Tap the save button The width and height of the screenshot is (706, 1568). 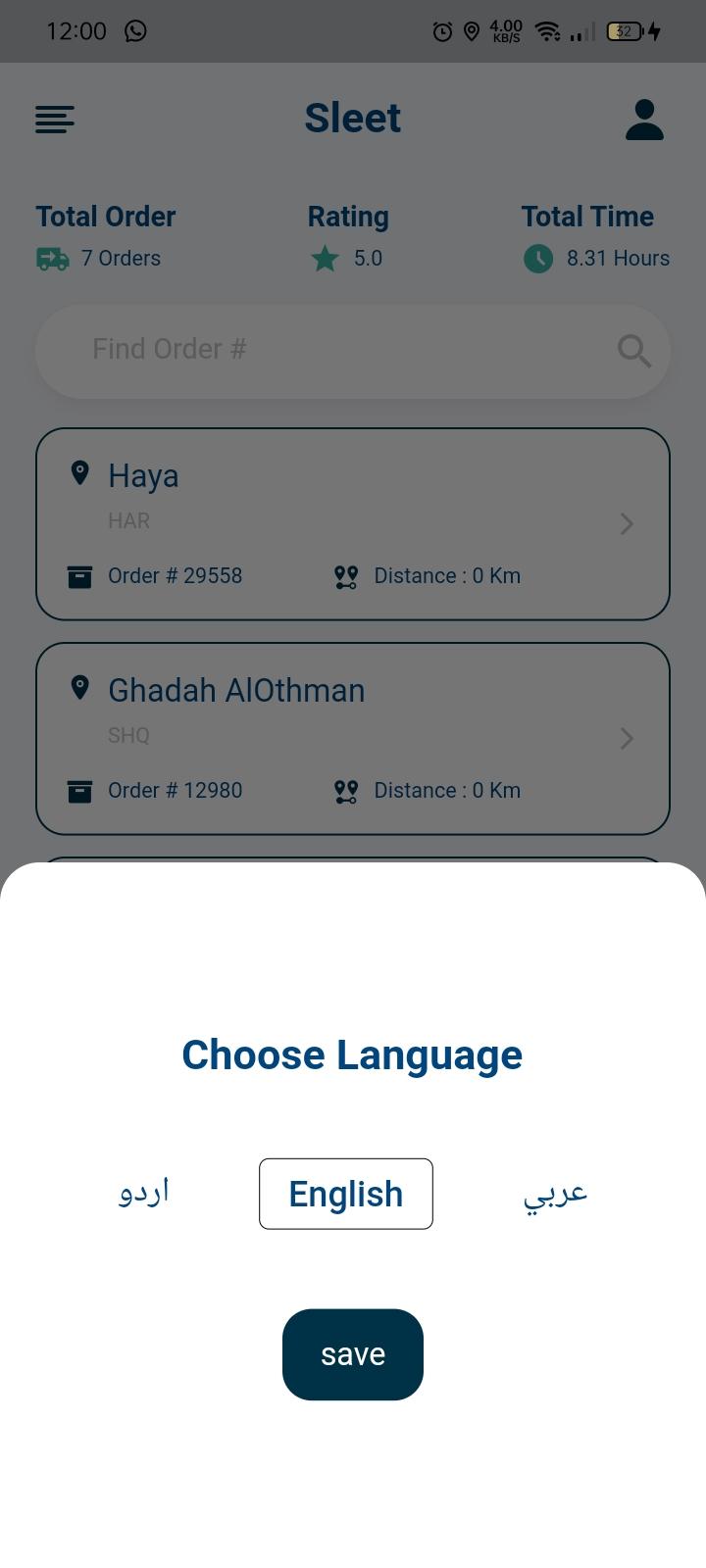point(353,1354)
